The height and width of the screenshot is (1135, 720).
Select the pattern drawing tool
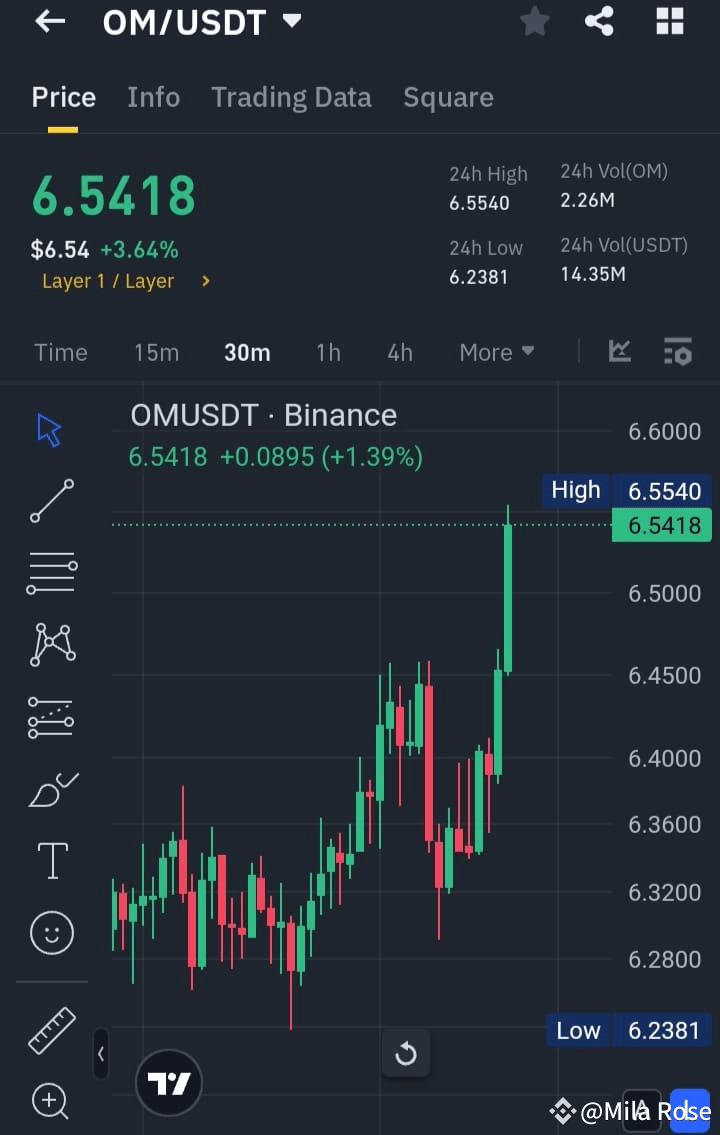51,644
